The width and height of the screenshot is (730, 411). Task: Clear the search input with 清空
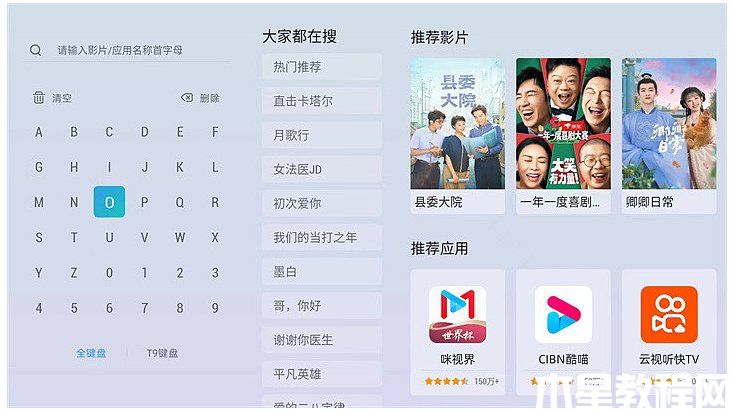tap(53, 98)
